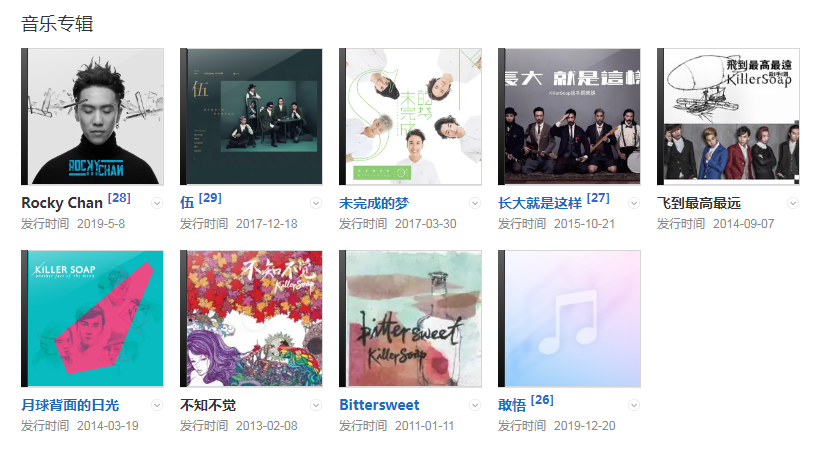Open the 不知不觉 album cover
Screen dimensions: 821x449
[x=251, y=319]
